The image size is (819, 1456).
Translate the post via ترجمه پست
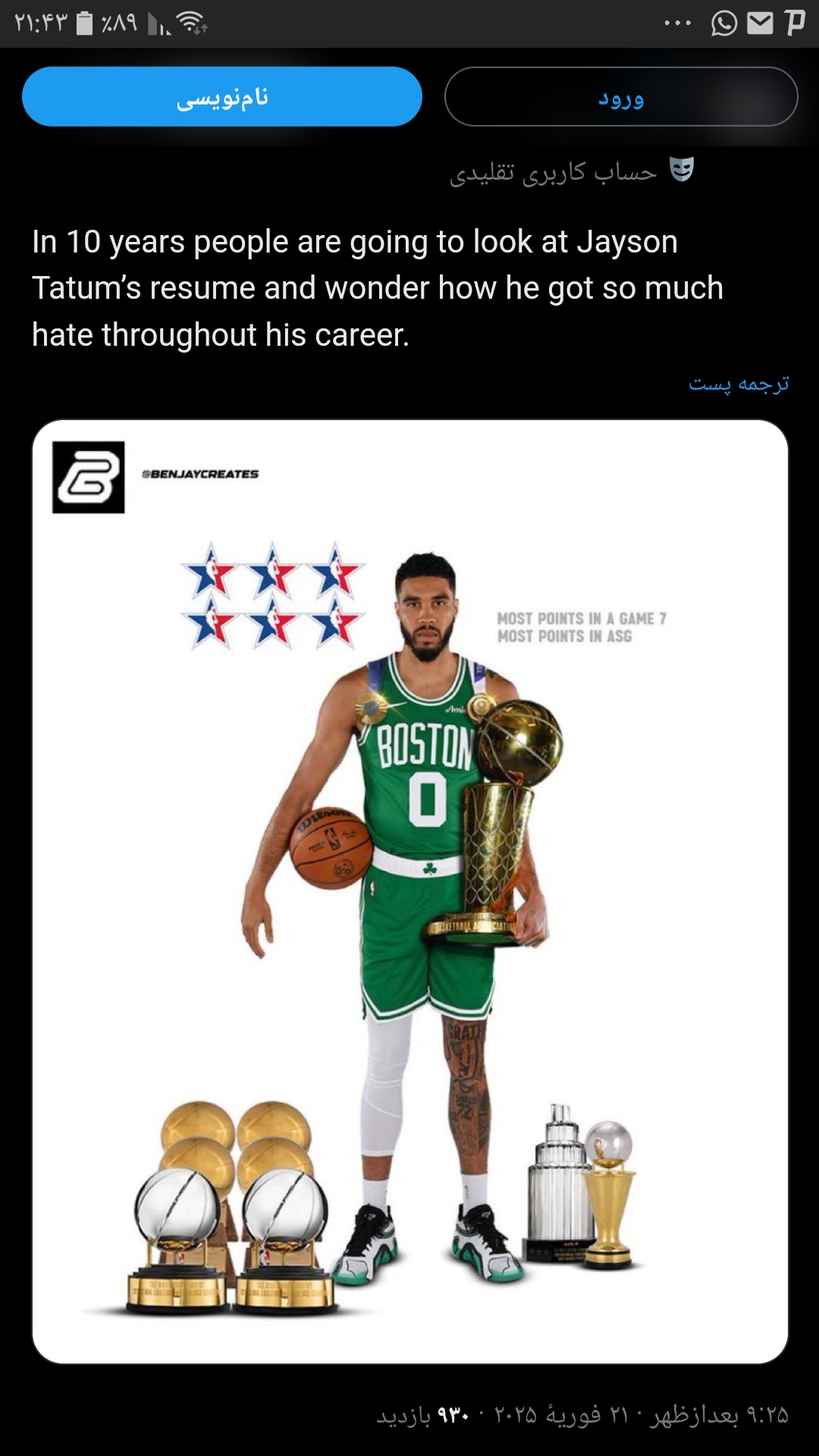click(739, 384)
